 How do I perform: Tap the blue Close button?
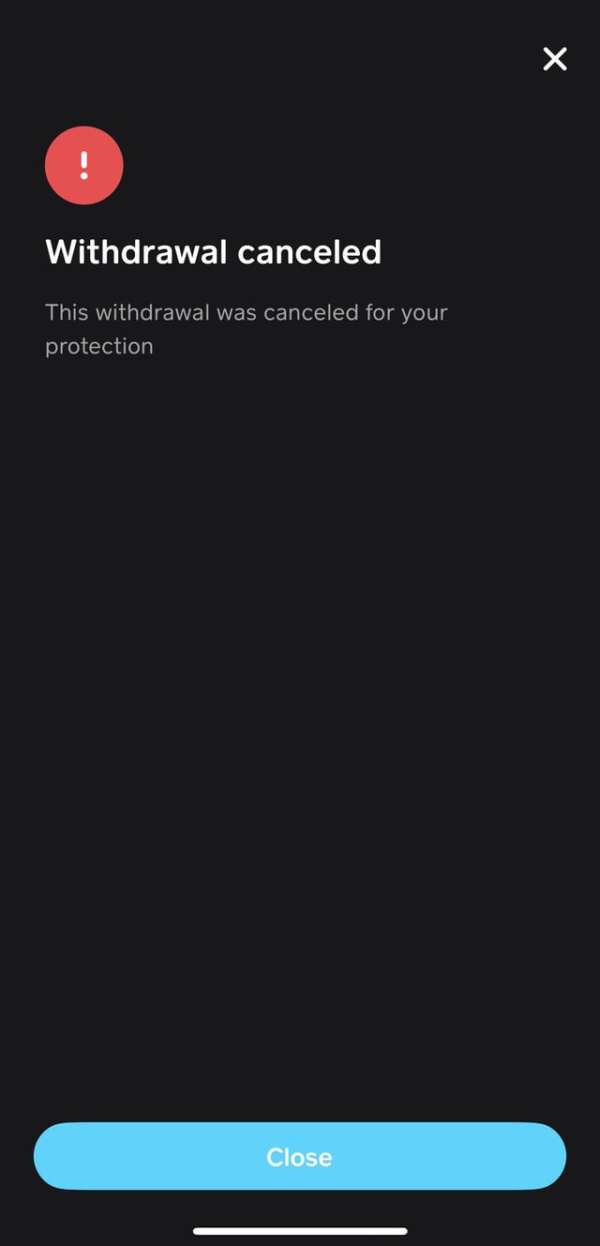[x=299, y=1156]
